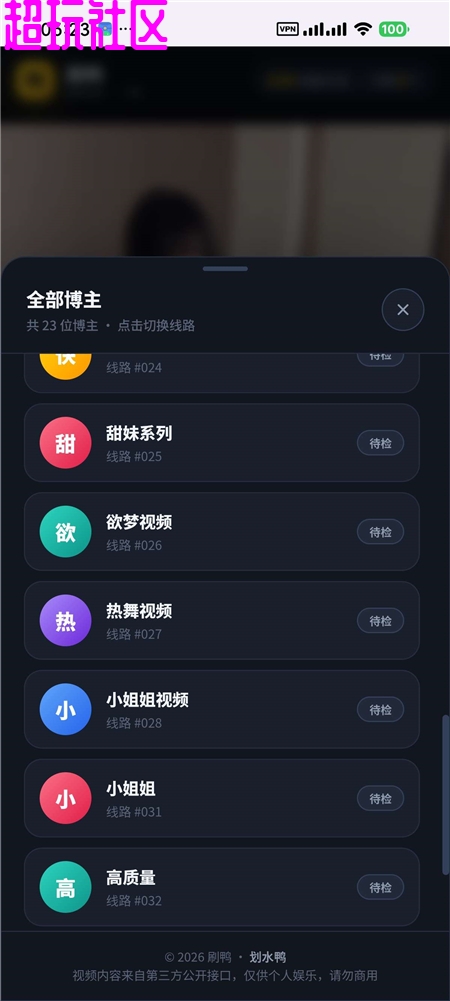450x1001 pixels.
Task: Select the partially visible line #024 row
Action: (x=221, y=373)
